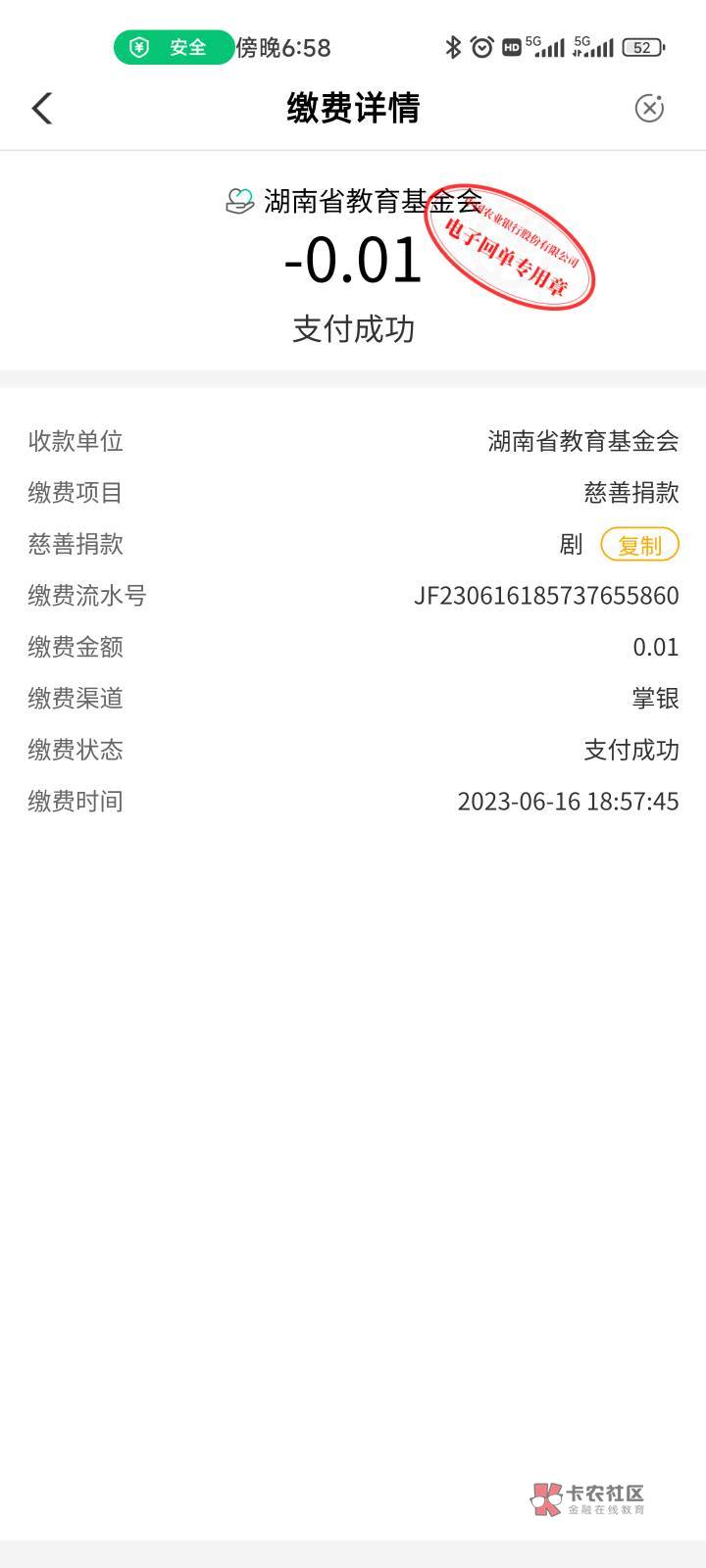
Task: Tap the circled X icon in the header
Action: tap(649, 108)
